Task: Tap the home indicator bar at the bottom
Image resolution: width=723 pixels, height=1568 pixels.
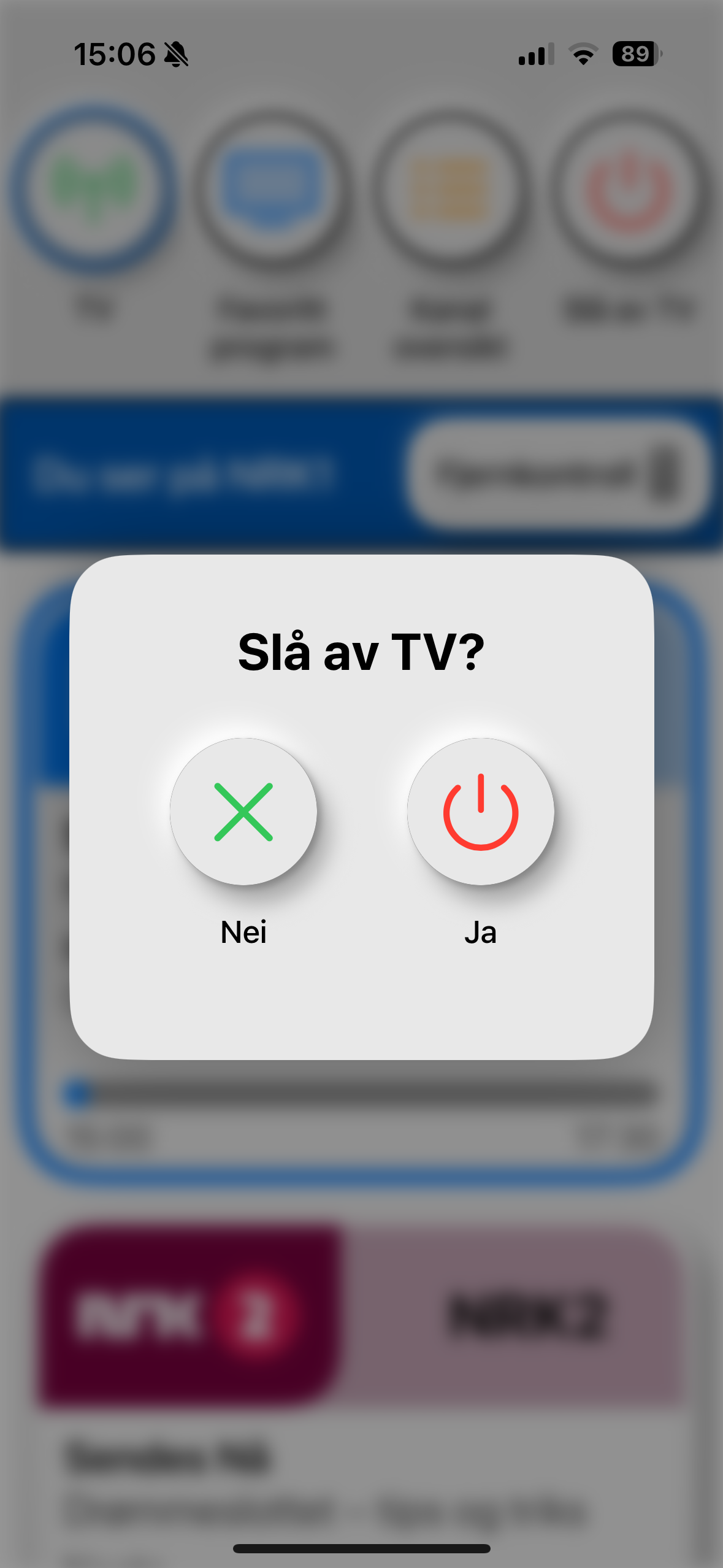Action: pos(361,1548)
